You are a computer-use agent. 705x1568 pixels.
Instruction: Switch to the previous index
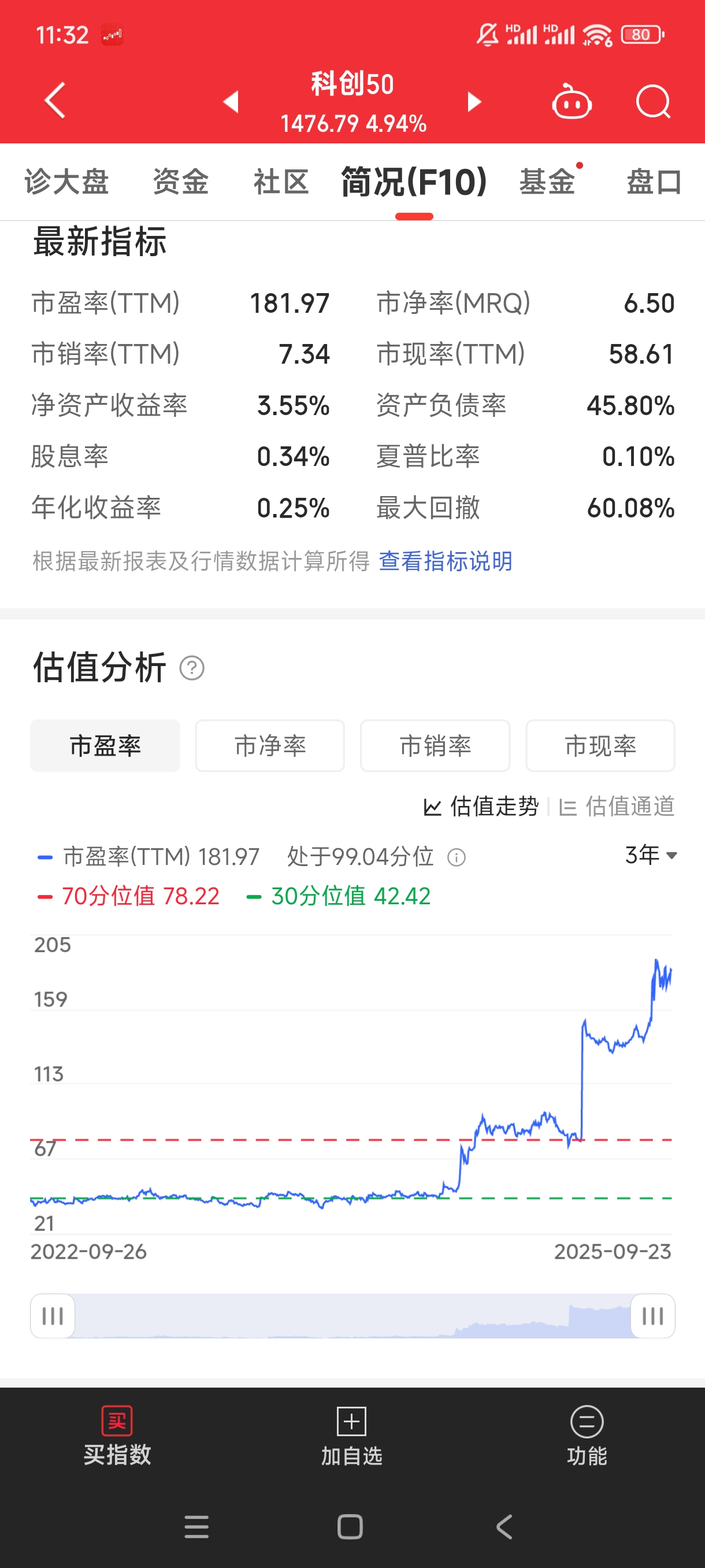pos(231,102)
